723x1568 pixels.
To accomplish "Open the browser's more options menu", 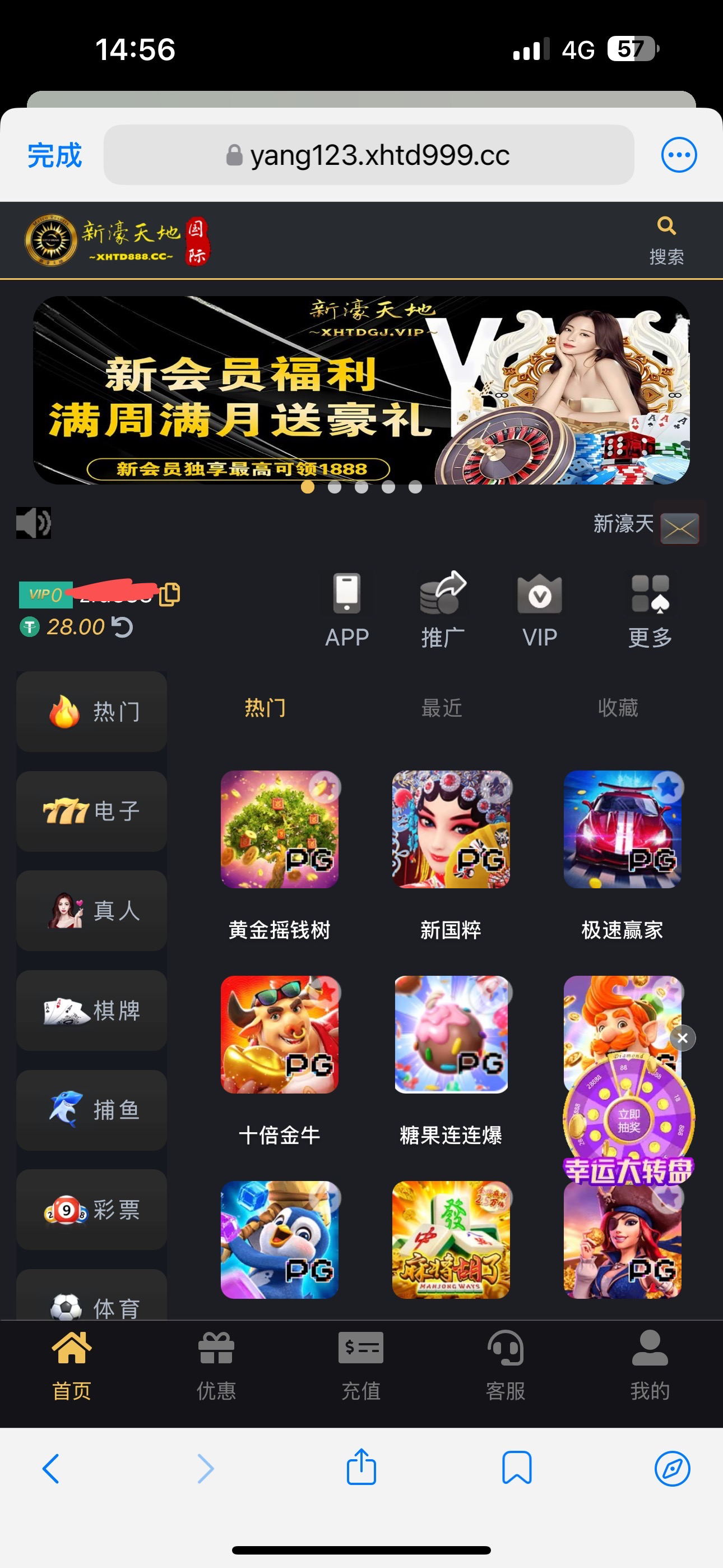I will click(679, 155).
